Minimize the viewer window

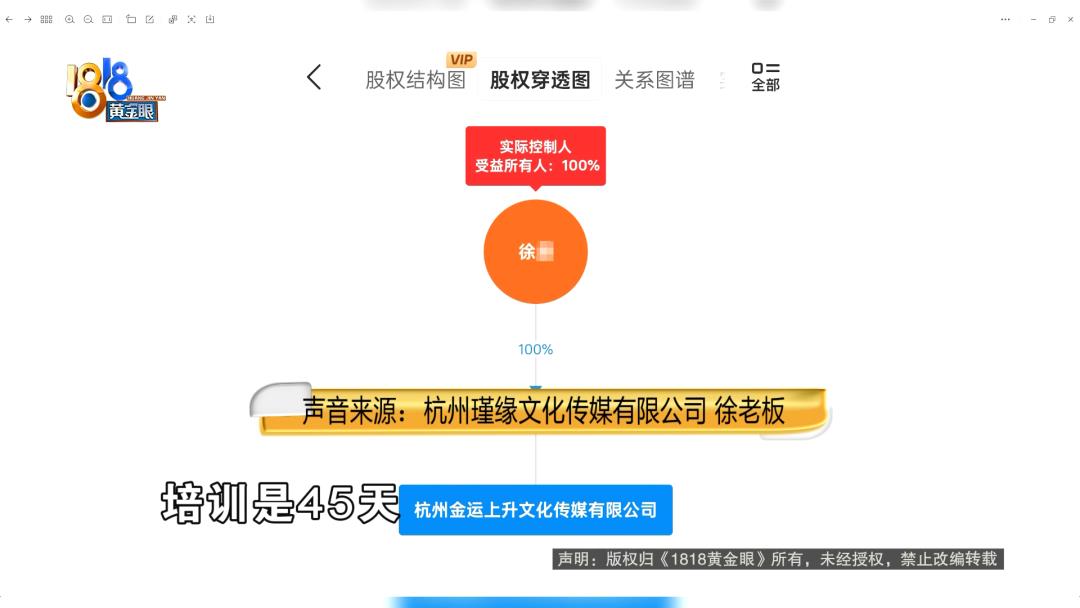[x=1033, y=19]
